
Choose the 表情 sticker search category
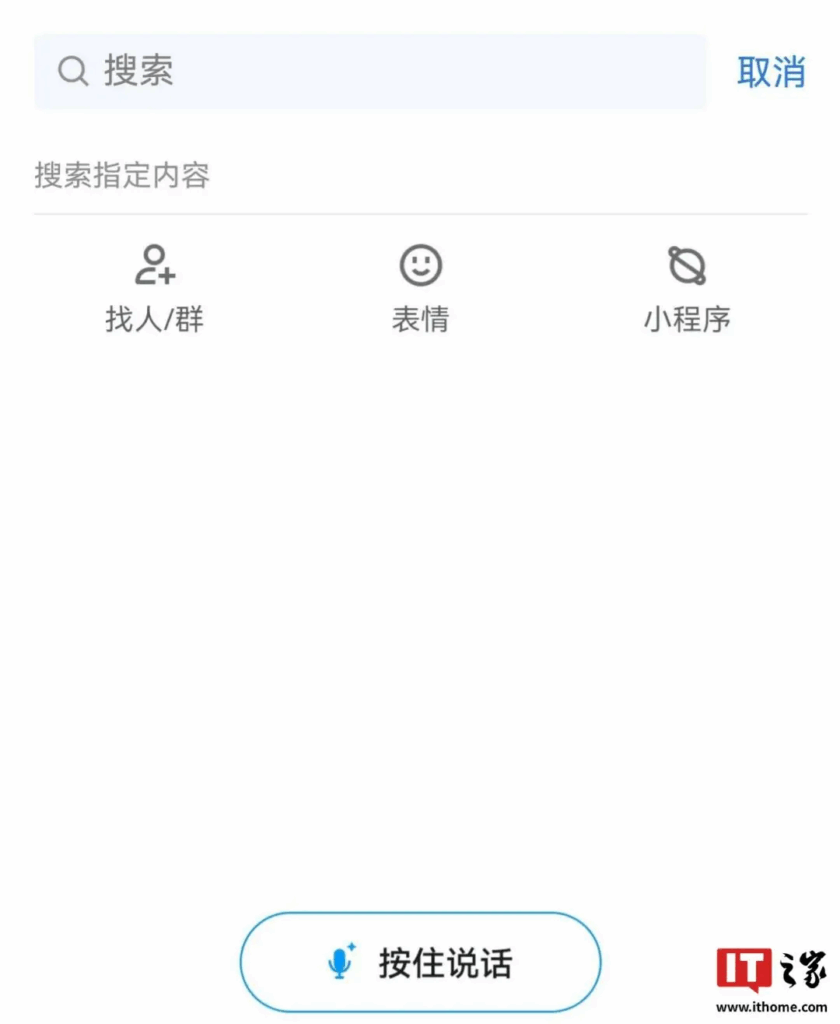coord(420,290)
